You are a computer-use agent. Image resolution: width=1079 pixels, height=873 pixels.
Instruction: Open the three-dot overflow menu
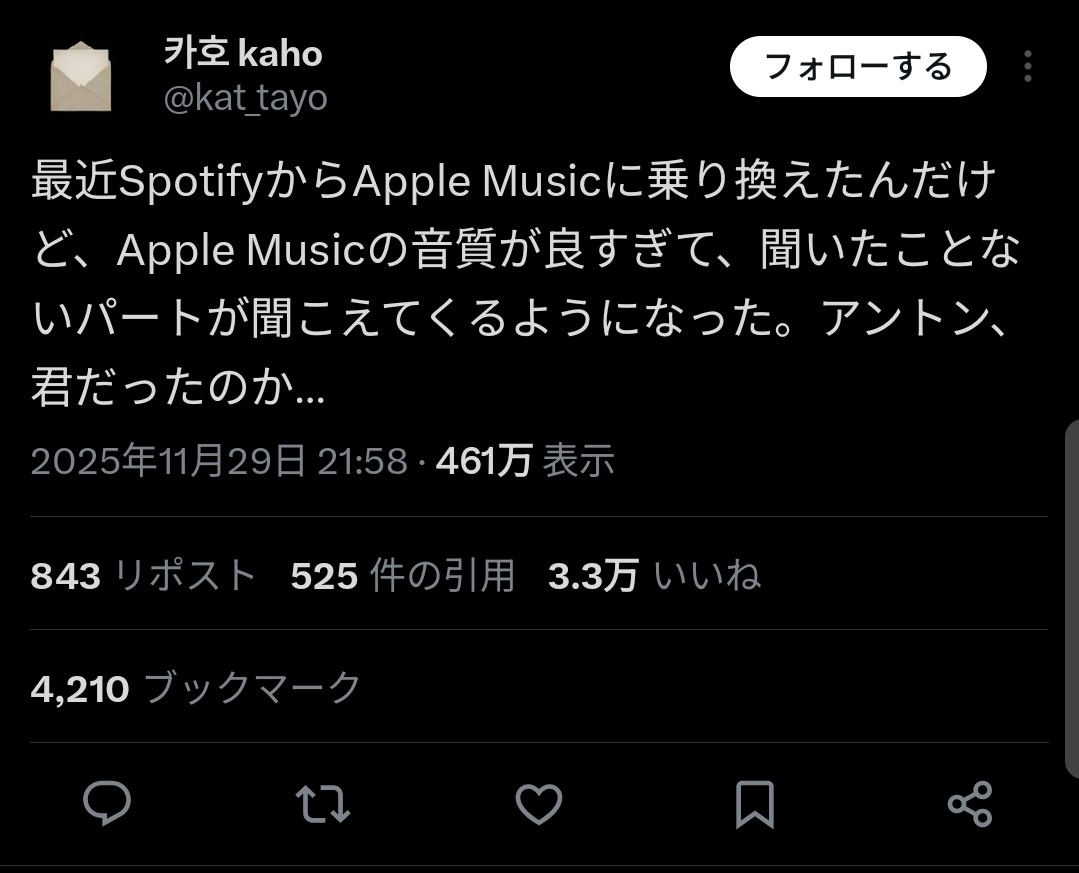(x=1027, y=67)
